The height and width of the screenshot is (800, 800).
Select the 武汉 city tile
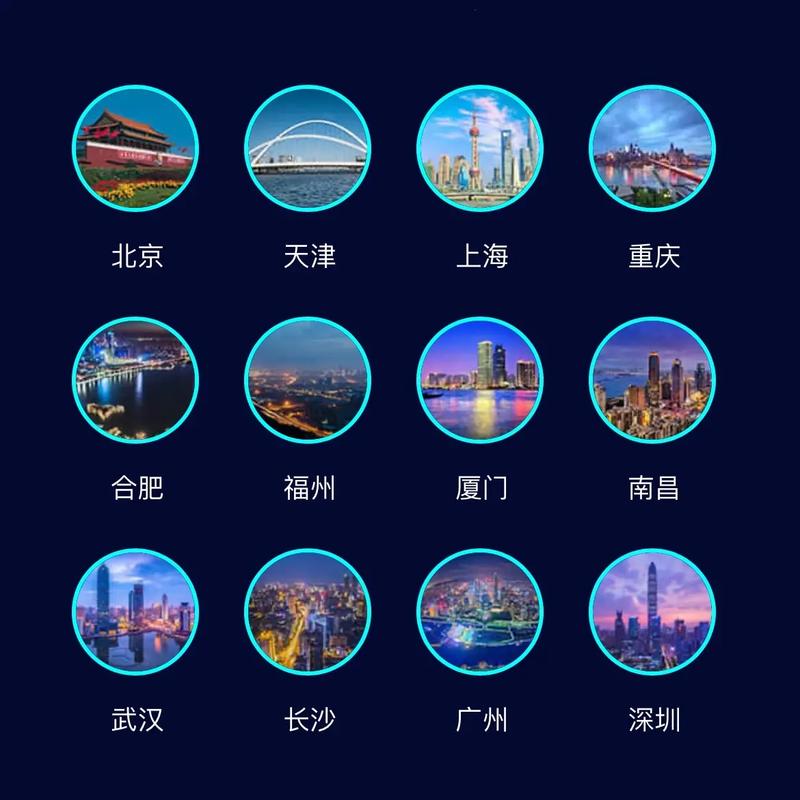(136, 611)
